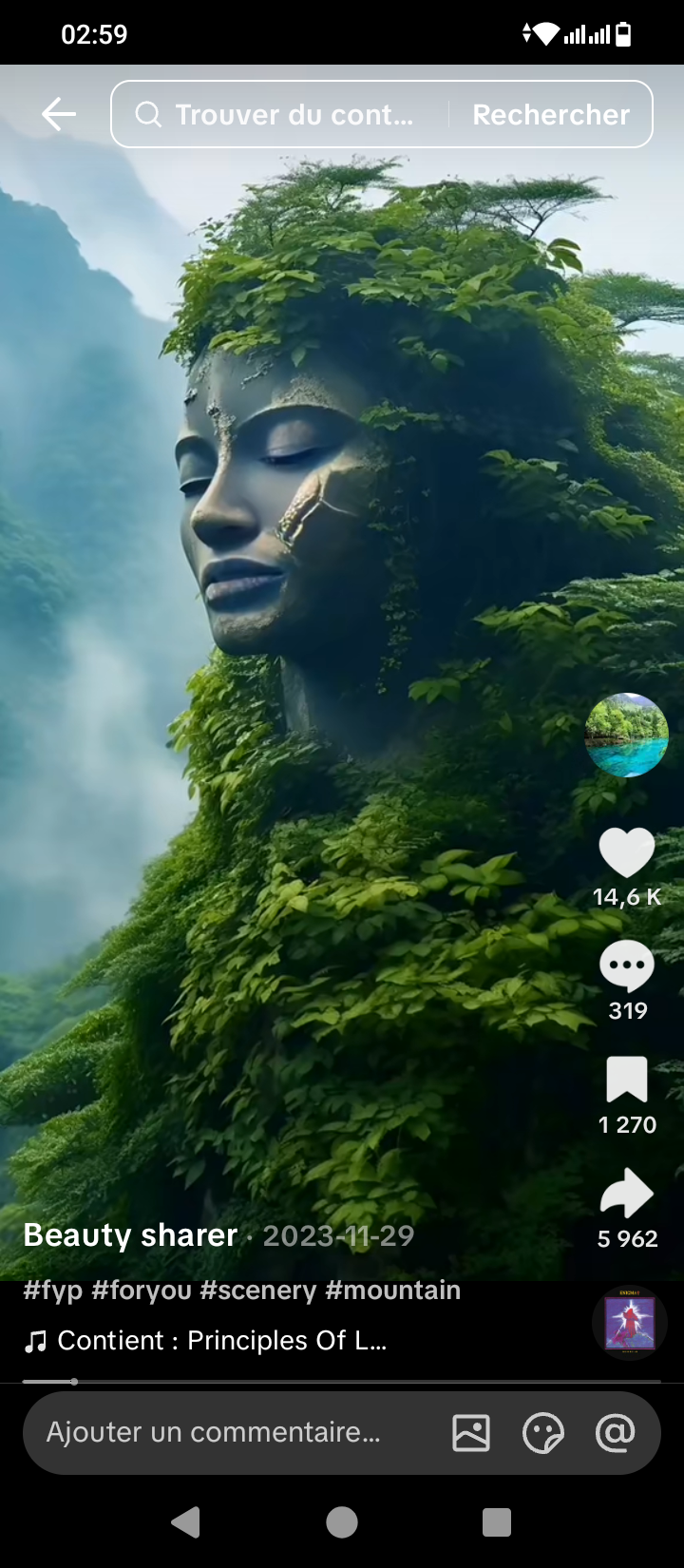Open Beauty sharer's profile name

pos(130,1235)
